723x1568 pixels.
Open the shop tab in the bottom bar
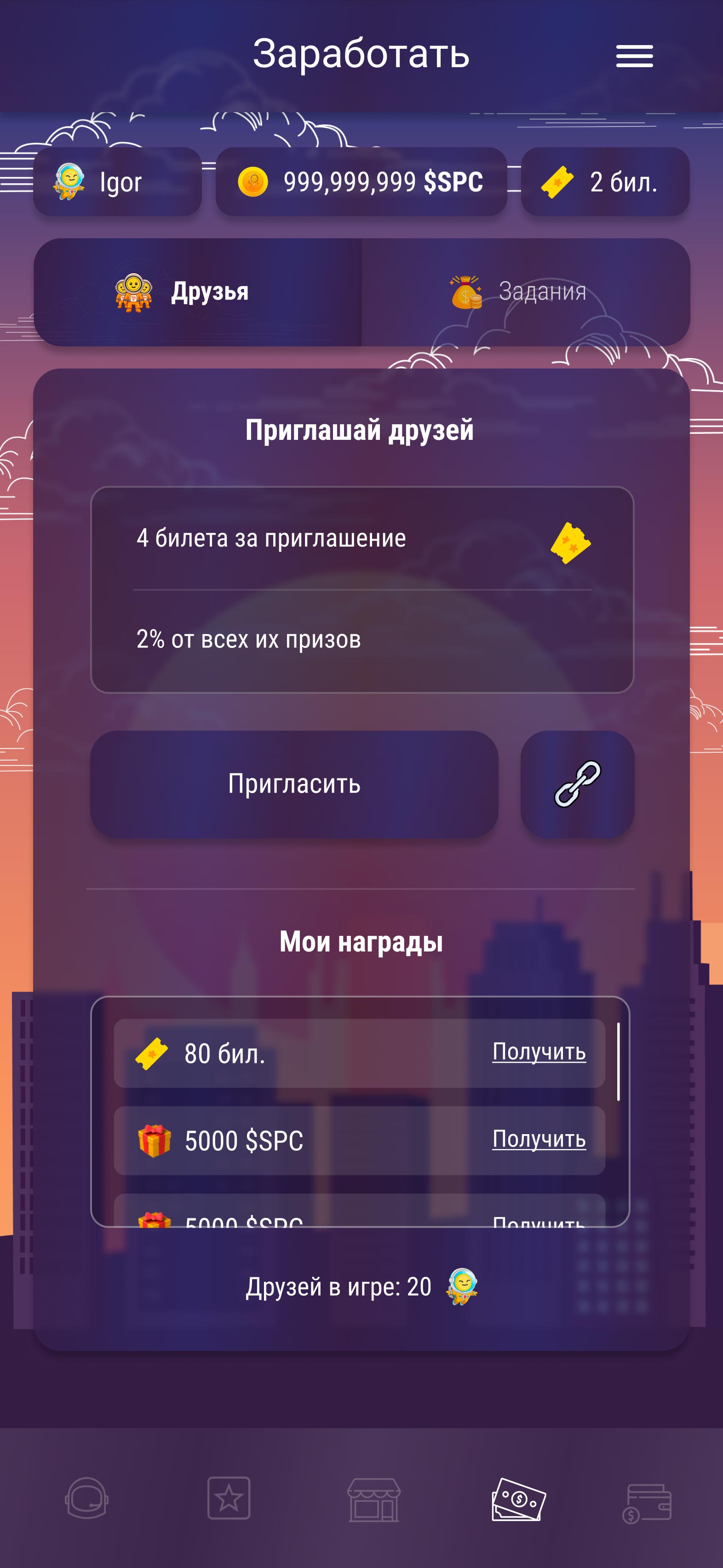(373, 1500)
